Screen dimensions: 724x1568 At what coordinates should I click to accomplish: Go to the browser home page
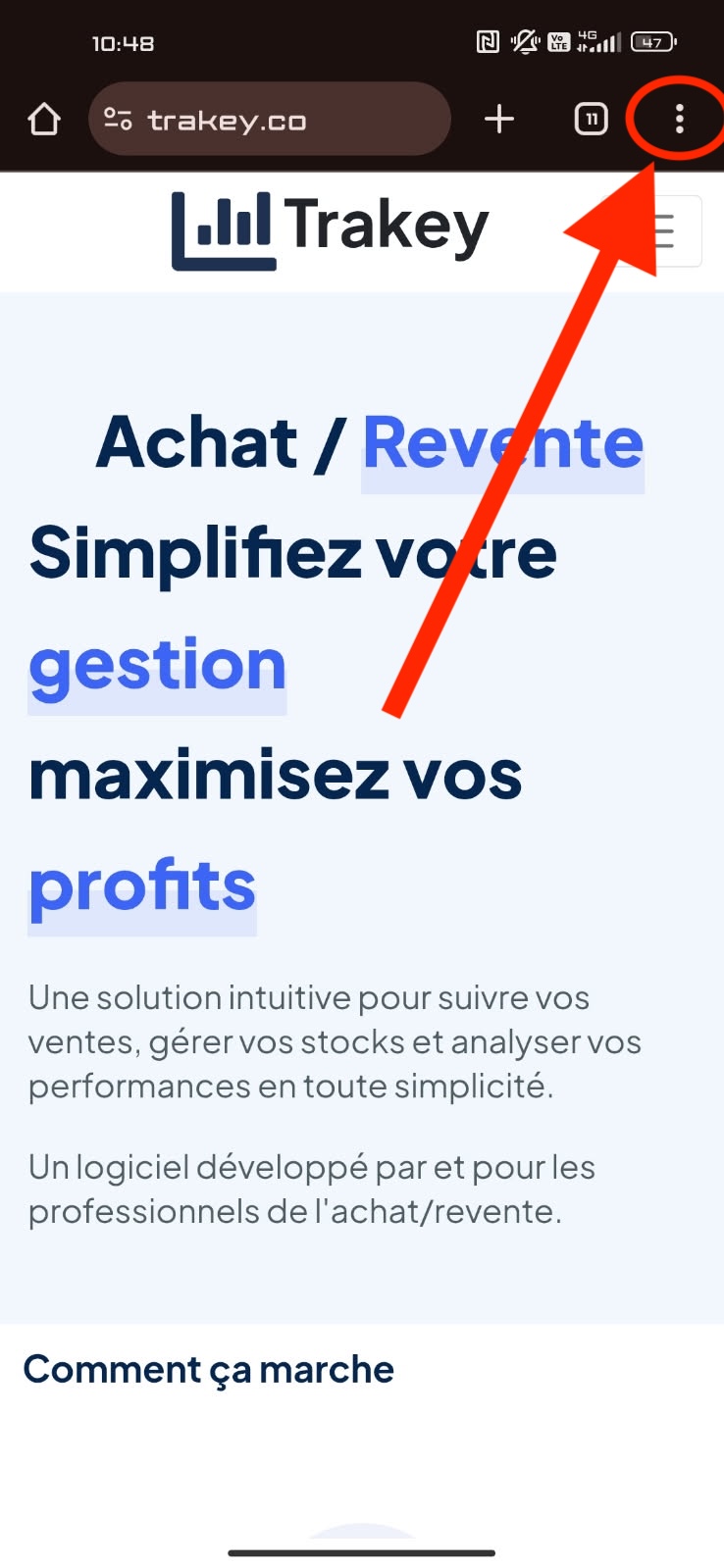point(44,120)
